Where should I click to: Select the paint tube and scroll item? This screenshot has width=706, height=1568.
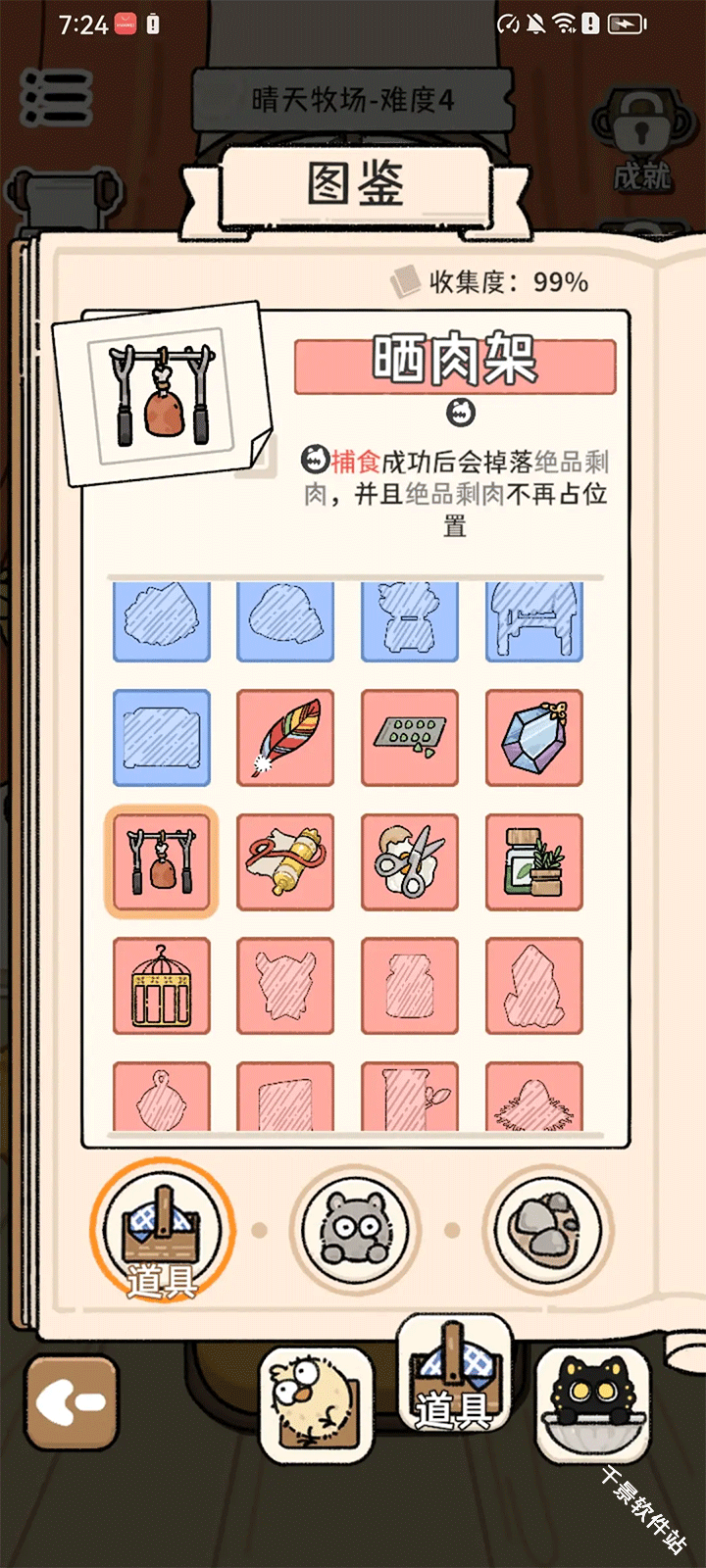pos(285,861)
